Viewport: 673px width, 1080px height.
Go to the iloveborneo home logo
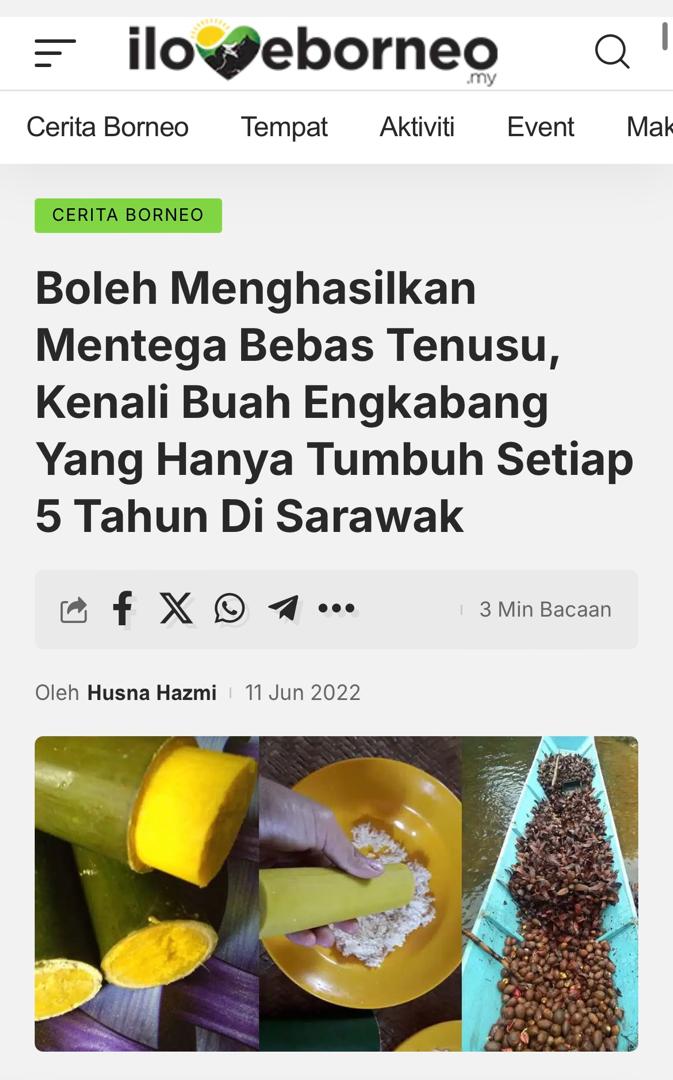312,52
